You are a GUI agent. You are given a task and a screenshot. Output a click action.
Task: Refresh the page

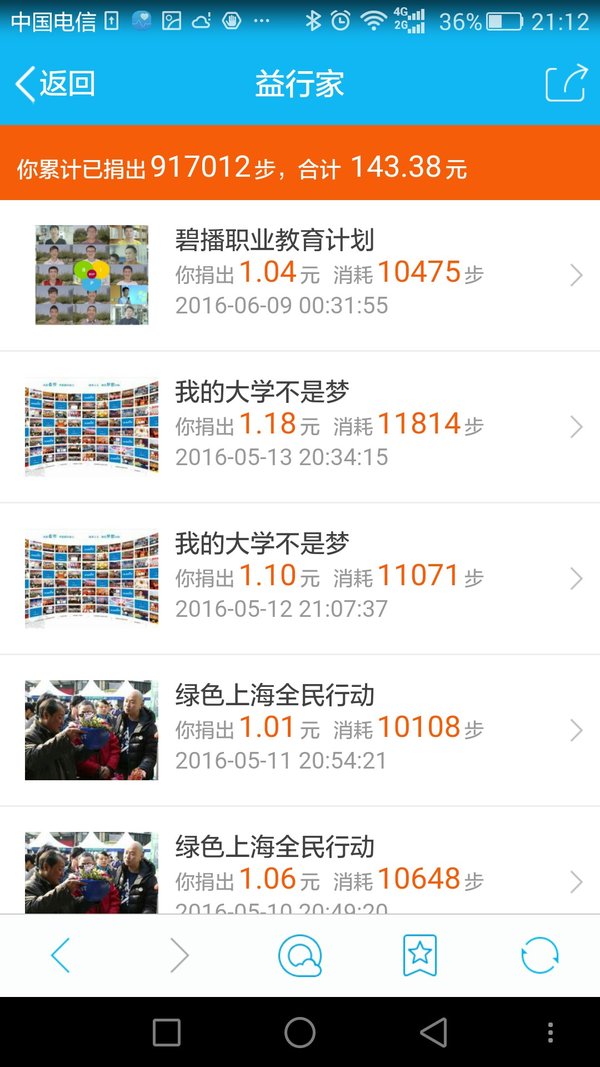tap(539, 955)
